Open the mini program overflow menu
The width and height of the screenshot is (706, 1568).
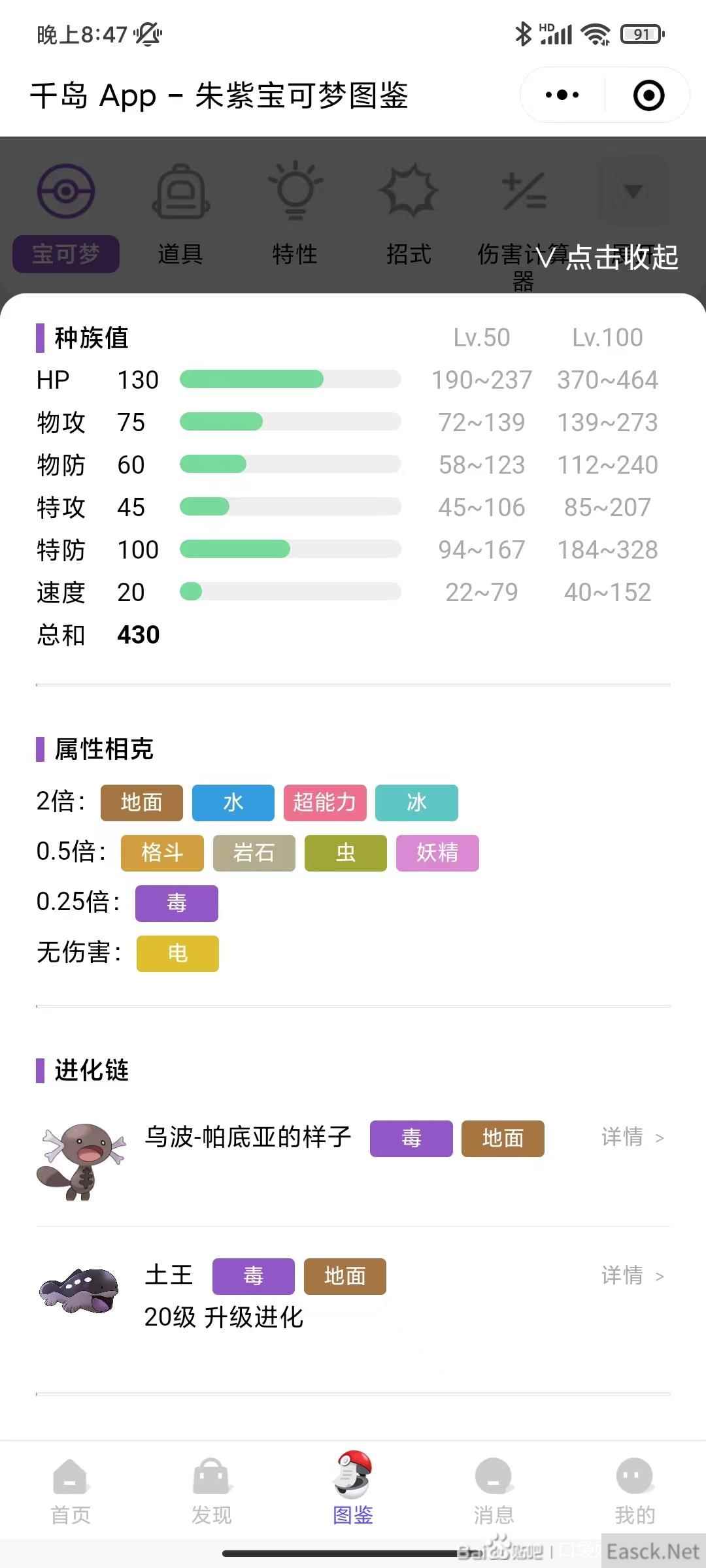[562, 95]
